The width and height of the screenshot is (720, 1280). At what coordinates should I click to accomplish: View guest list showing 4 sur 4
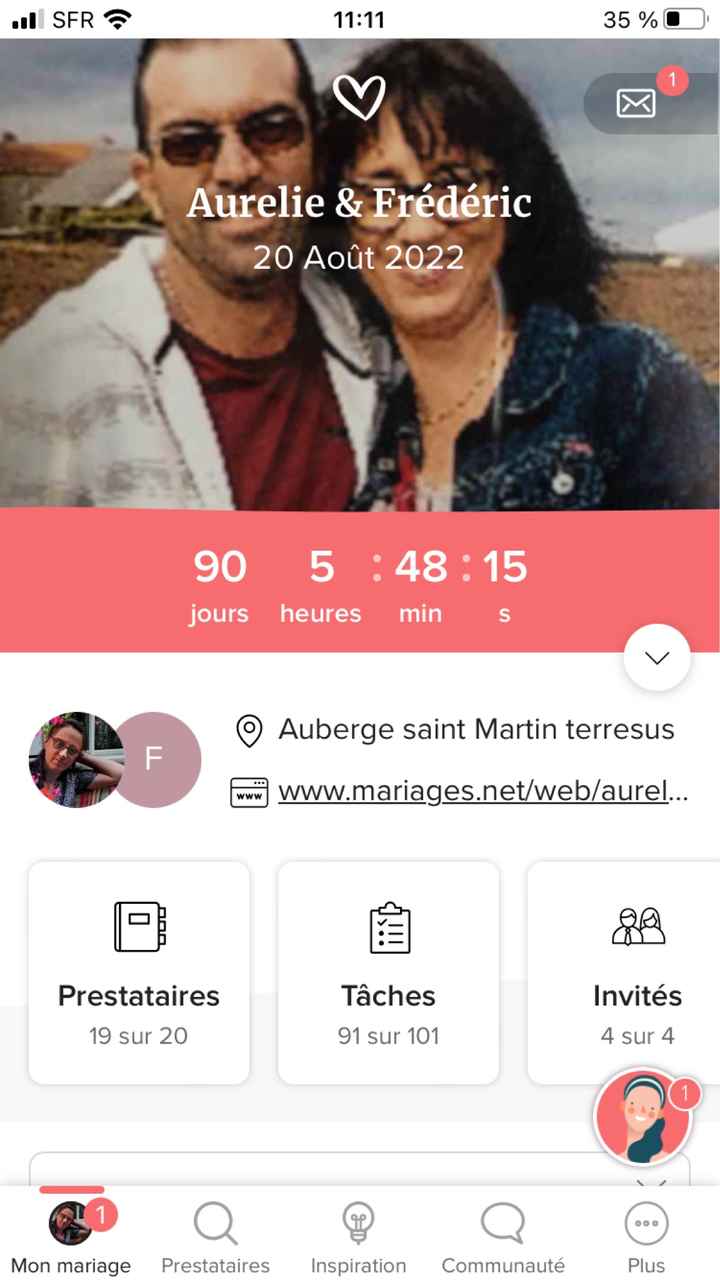[637, 1036]
